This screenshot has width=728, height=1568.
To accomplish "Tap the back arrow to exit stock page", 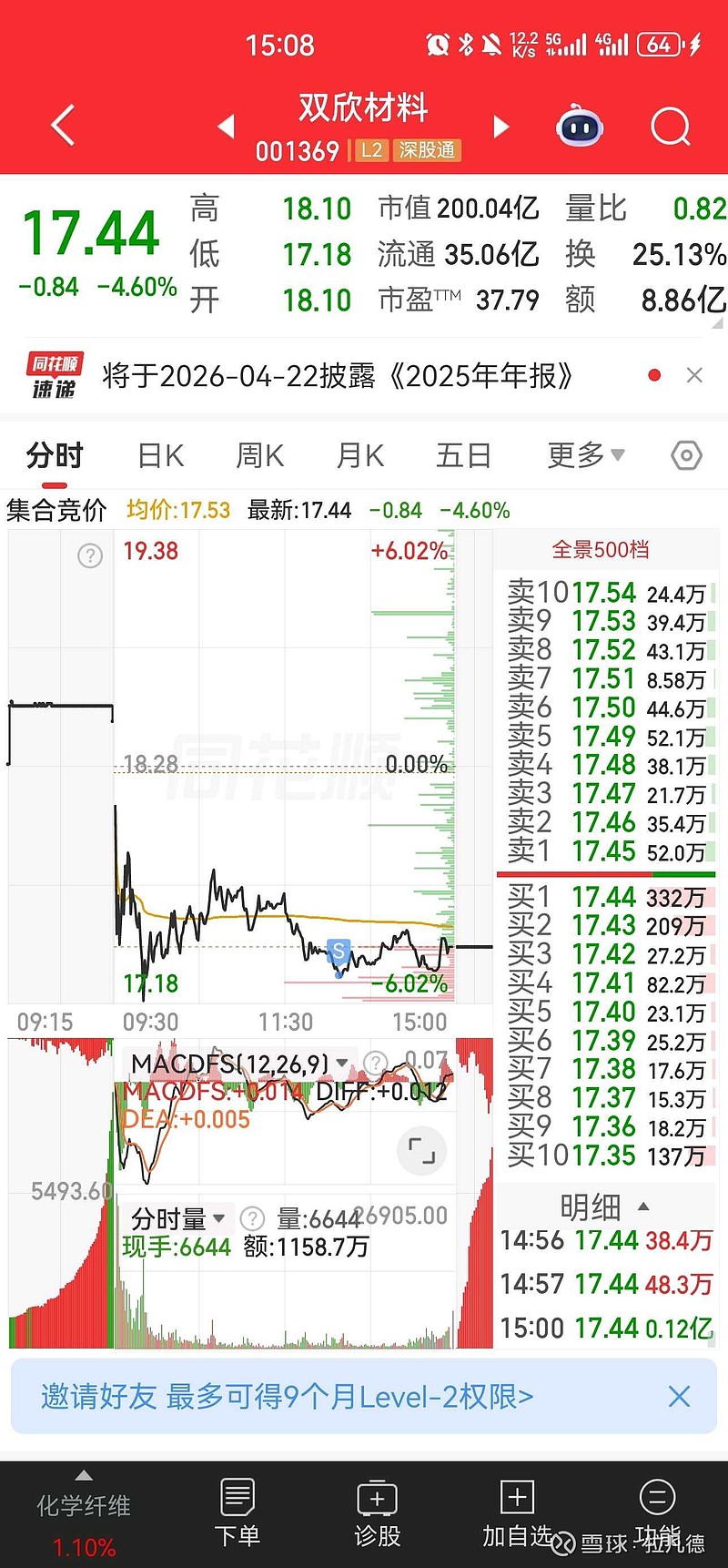I will pos(61,125).
